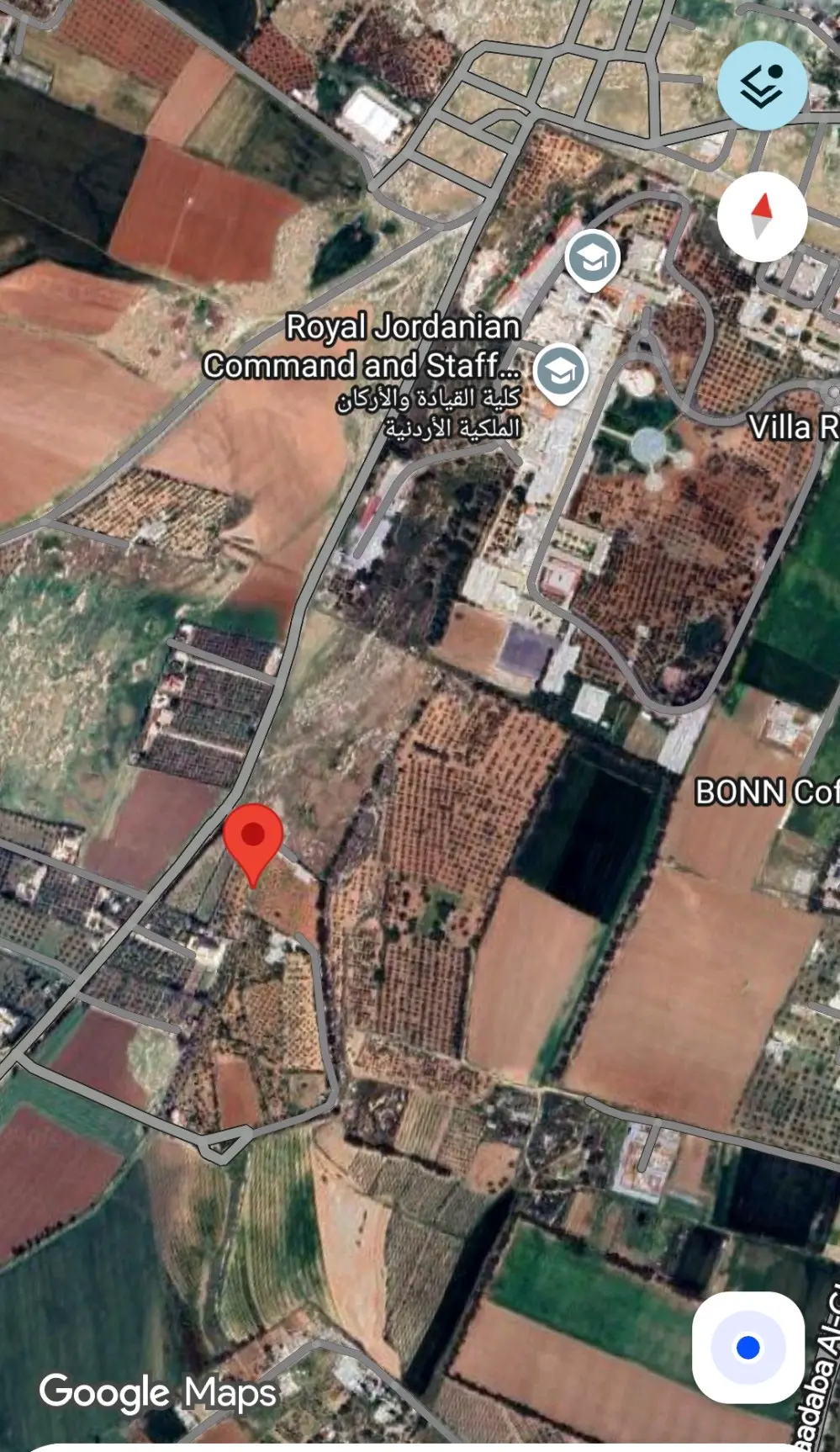Open the Villa R place label
This screenshot has height=1452, width=840.
coord(792,427)
